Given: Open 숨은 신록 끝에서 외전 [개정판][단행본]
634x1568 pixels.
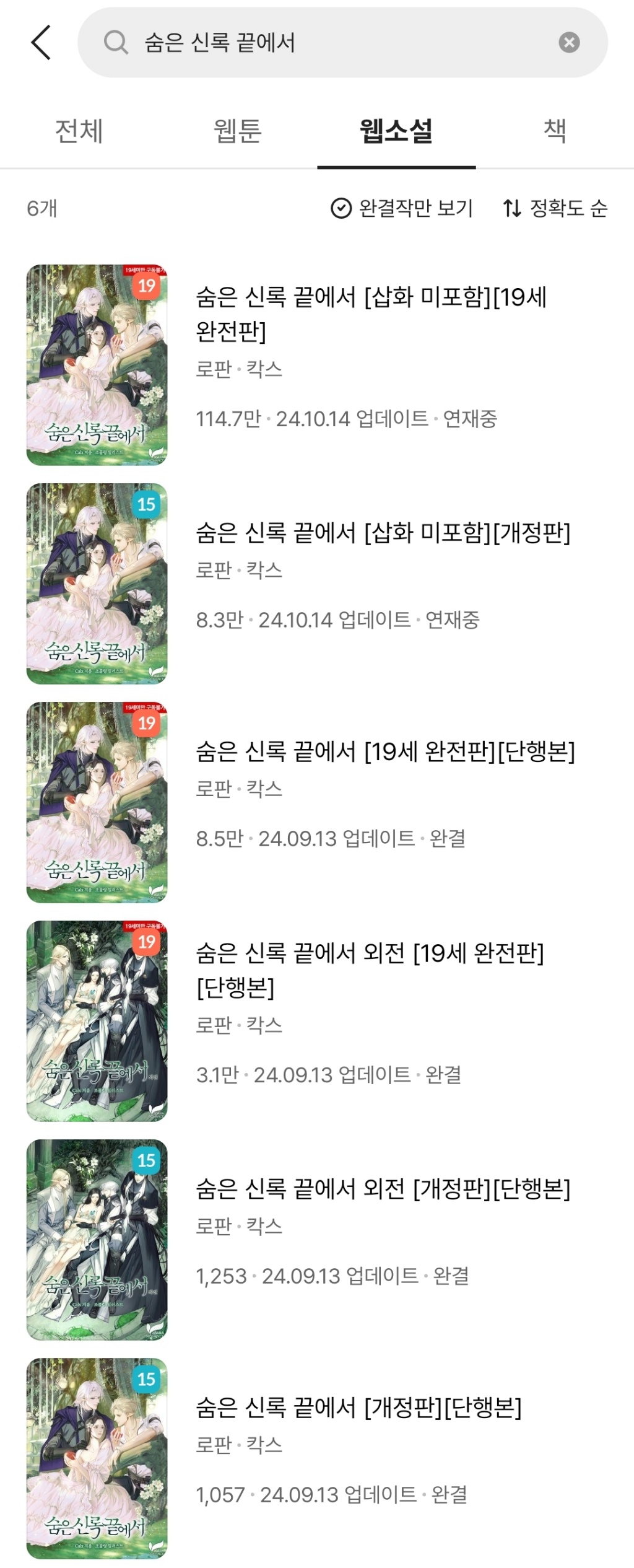Looking at the screenshot, I should coord(383,1189).
